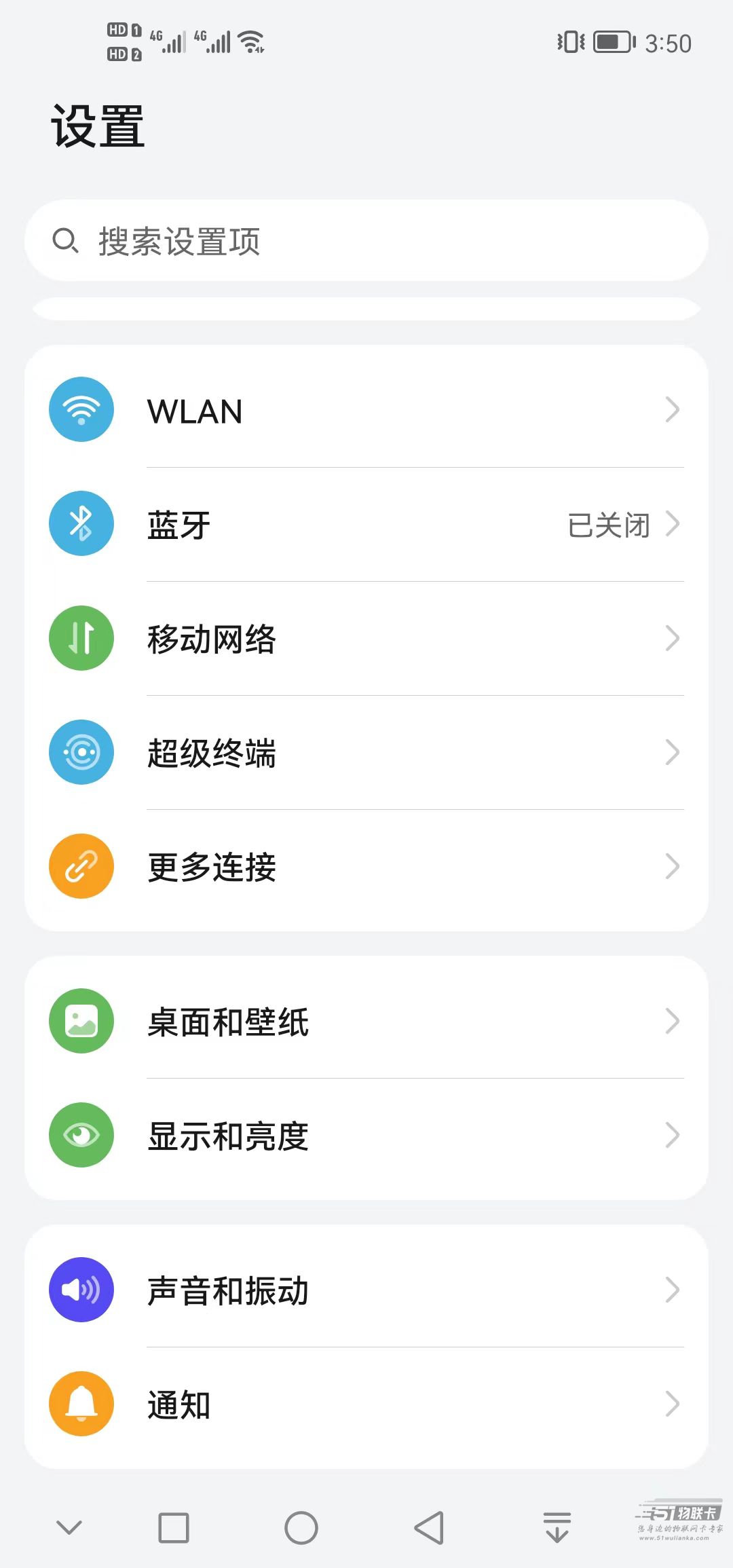Open 超级终端 row
This screenshot has height=1568, width=733.
[366, 752]
